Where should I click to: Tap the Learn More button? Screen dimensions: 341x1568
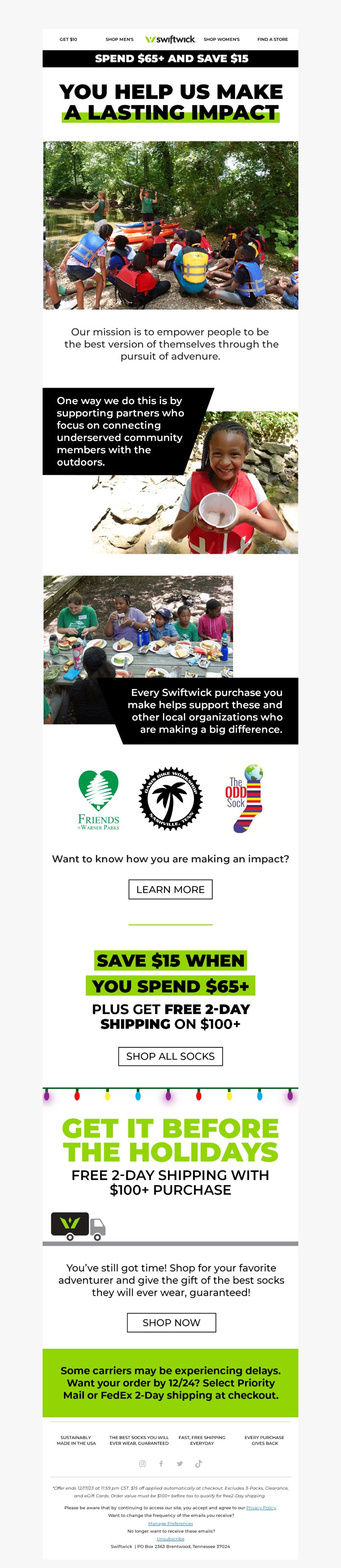(x=170, y=889)
